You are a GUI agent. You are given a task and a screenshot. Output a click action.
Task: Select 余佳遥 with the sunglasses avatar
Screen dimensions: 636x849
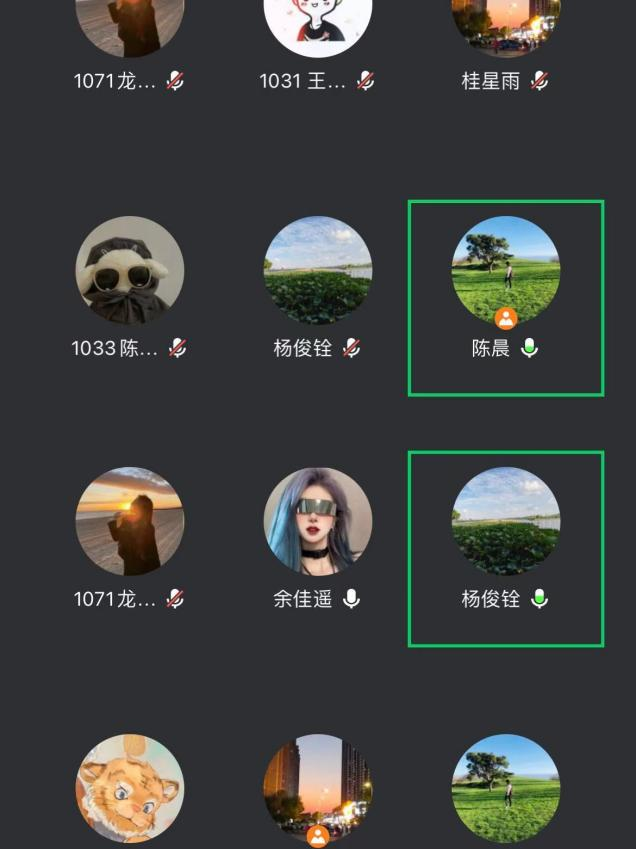click(317, 521)
